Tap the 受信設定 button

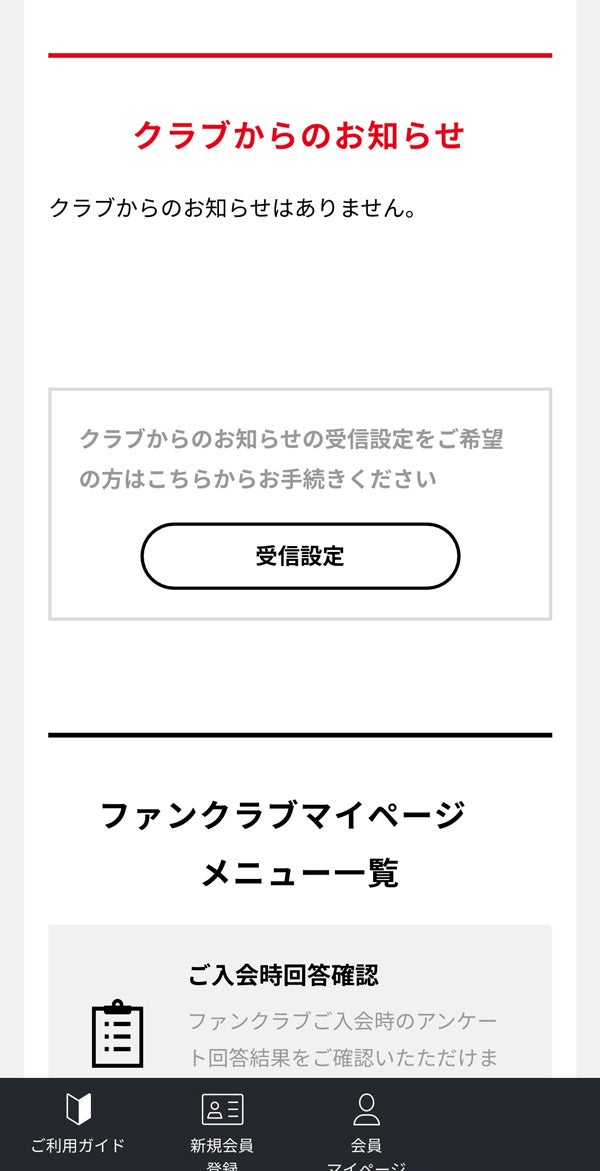300,556
